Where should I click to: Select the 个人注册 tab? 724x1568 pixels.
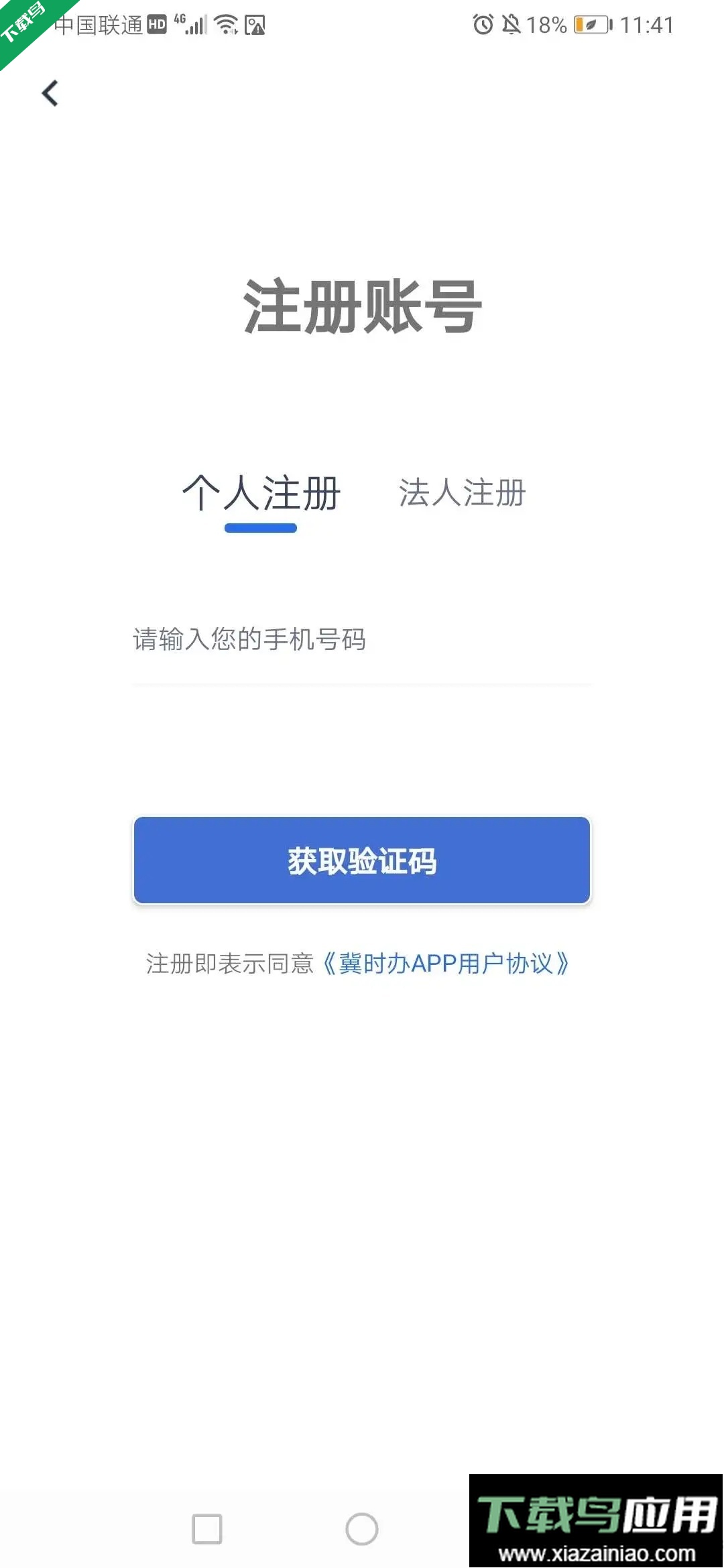point(261,494)
